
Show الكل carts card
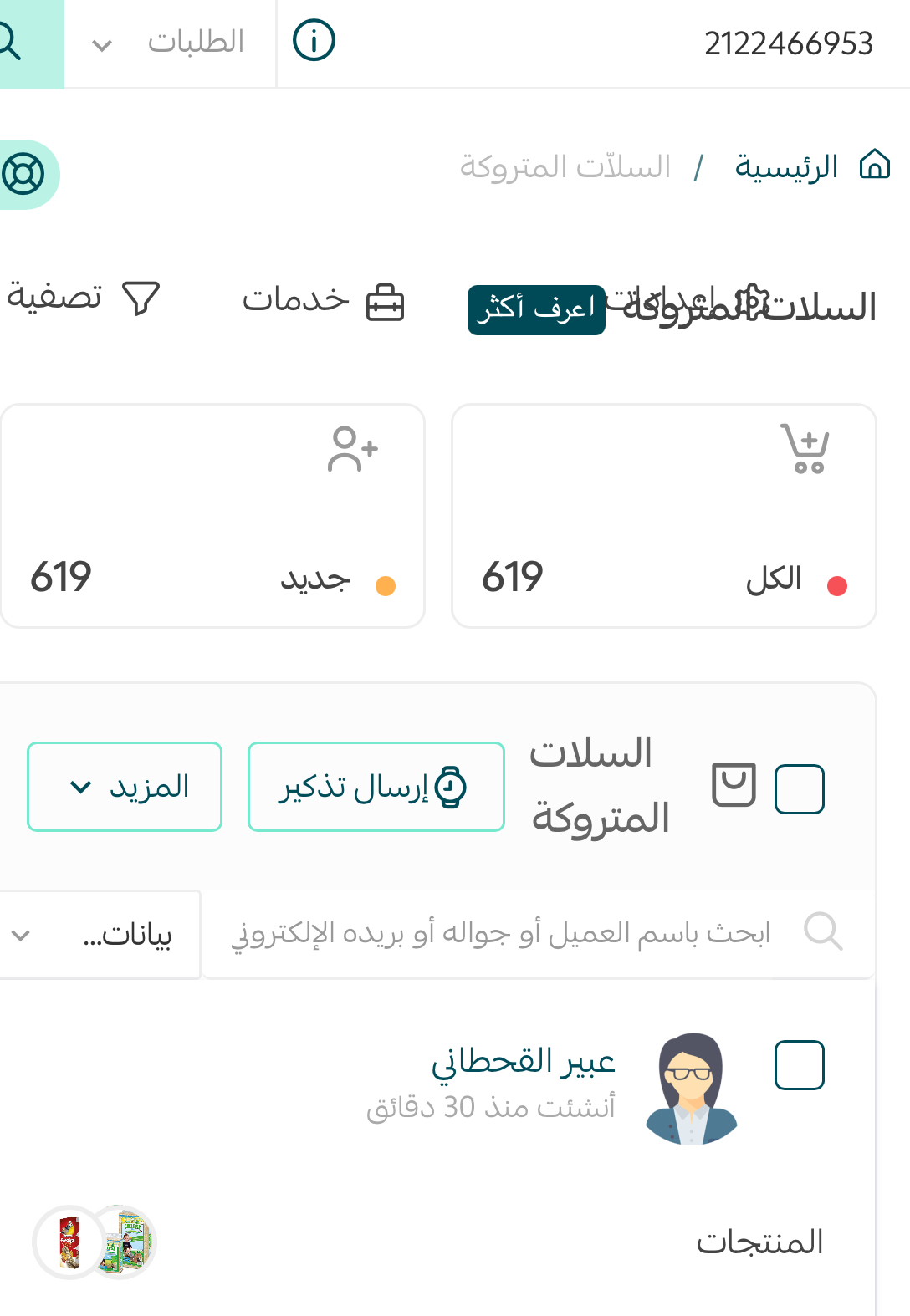point(663,516)
